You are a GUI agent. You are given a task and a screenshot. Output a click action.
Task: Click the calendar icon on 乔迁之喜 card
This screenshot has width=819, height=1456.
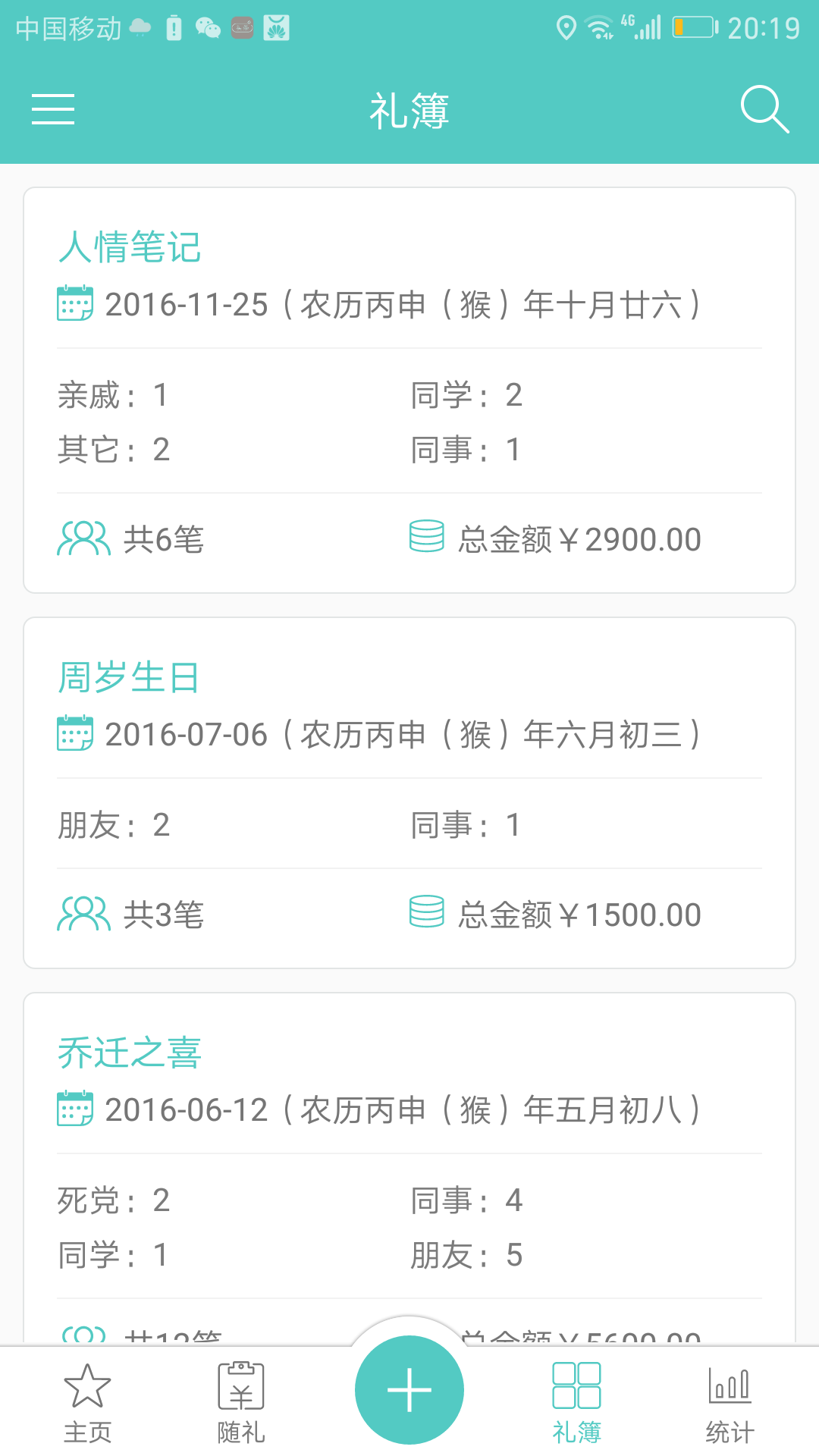point(76,1109)
